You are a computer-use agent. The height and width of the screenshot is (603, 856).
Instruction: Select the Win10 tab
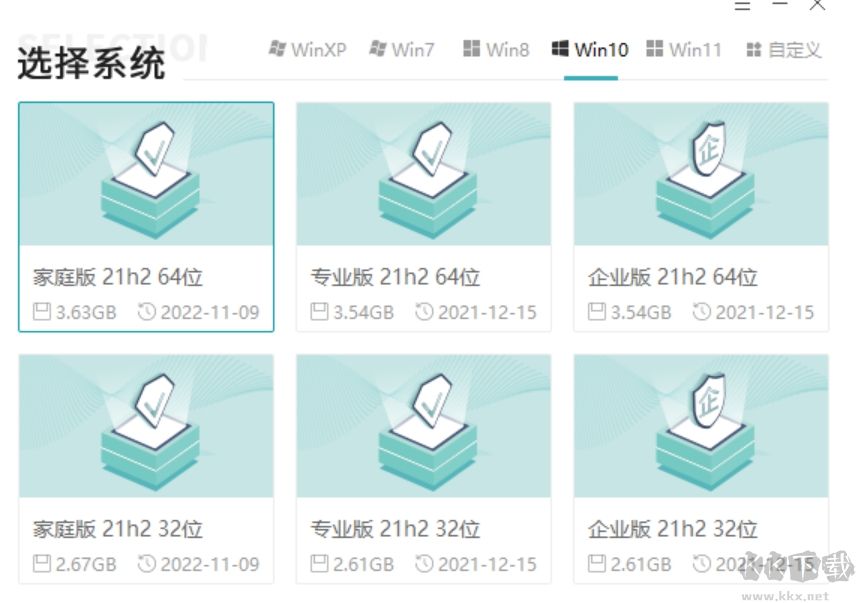tap(590, 49)
